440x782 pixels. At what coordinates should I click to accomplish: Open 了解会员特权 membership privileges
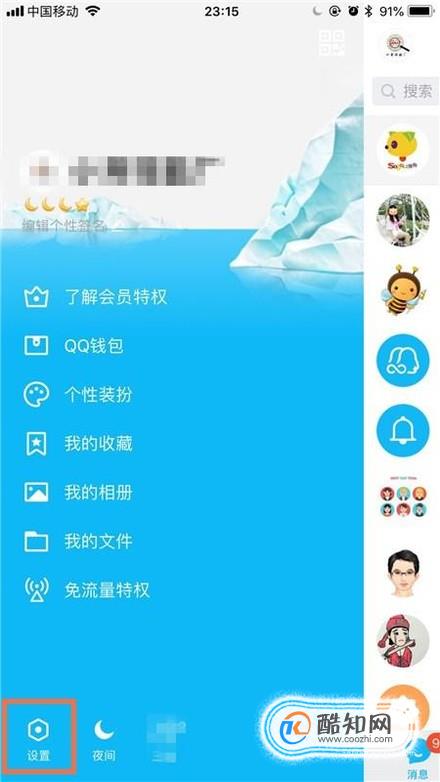coord(95,298)
